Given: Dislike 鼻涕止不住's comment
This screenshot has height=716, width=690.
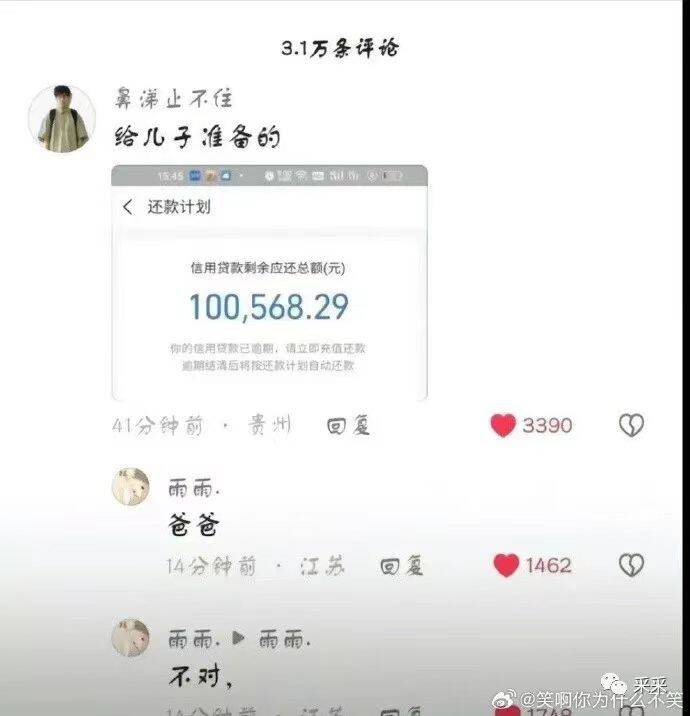Looking at the screenshot, I should click(x=630, y=426).
